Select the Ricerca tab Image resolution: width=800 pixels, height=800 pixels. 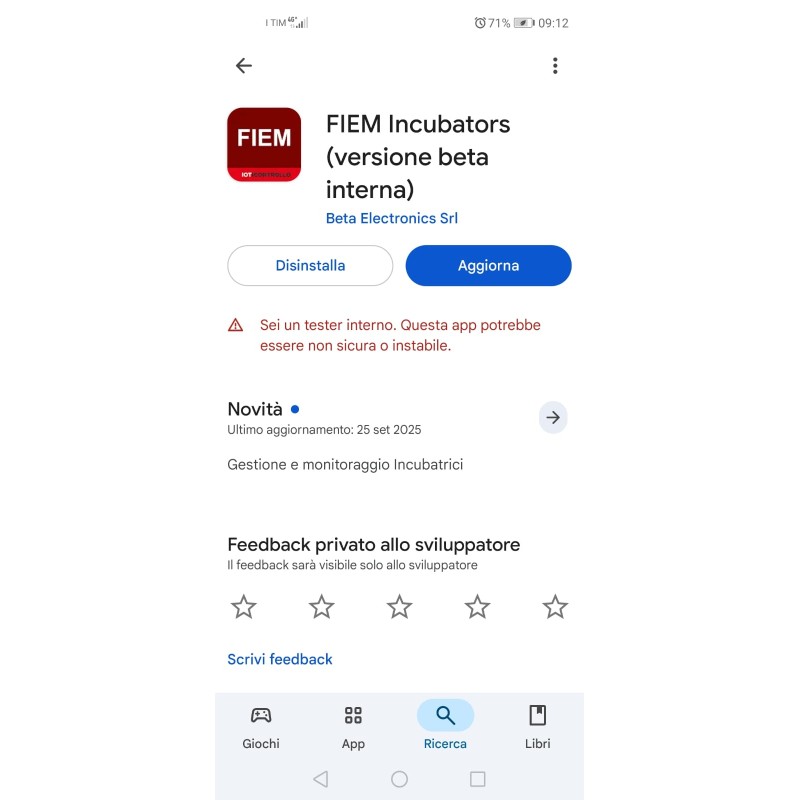coord(445,726)
